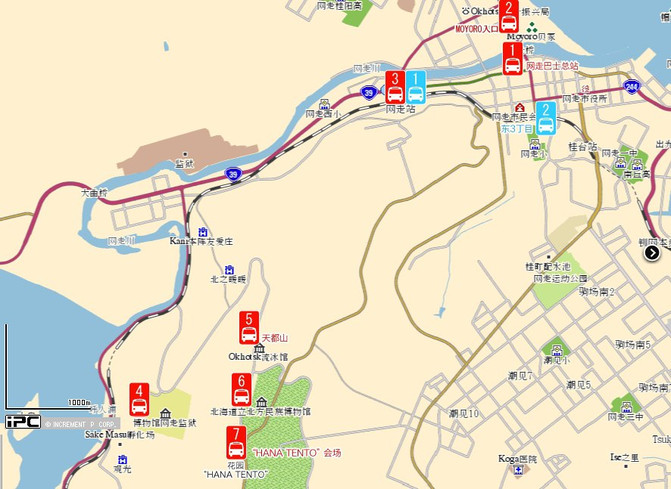Viewport: 671px width, 489px height.
Task: Select red bus marker 1 at 网走巴士总站
Action: coord(512,60)
